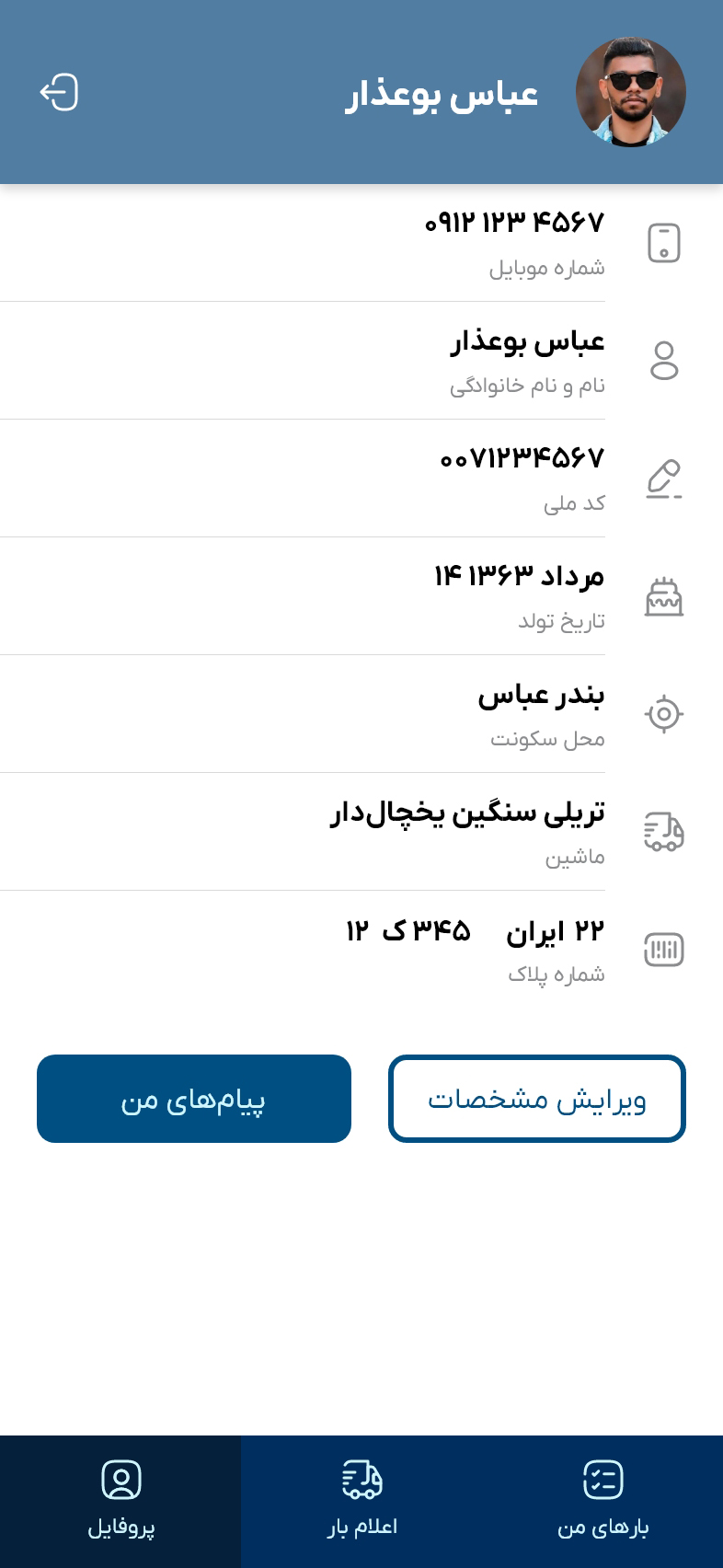
Task: Switch to the بارهای من tab
Action: click(602, 1501)
